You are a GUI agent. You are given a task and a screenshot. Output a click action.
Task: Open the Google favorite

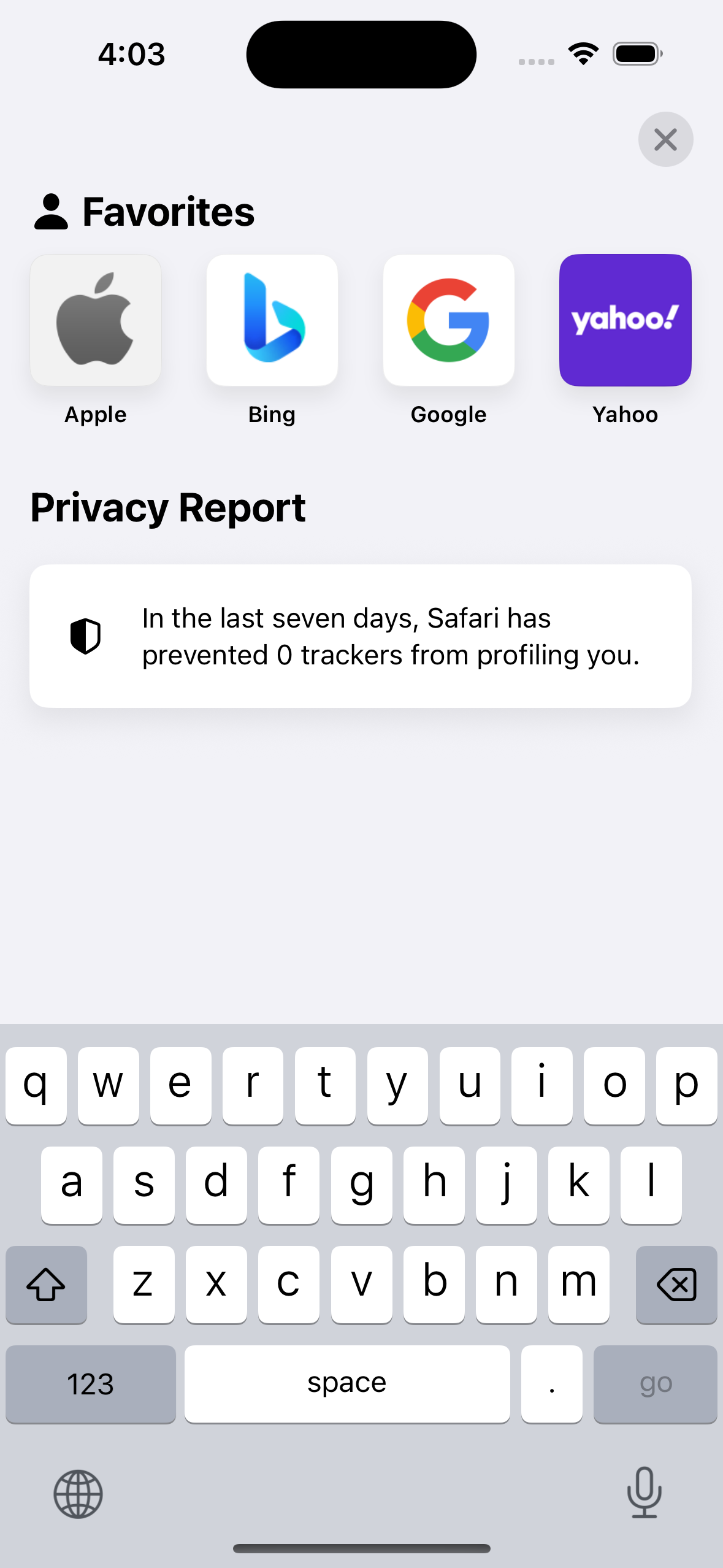click(x=448, y=321)
